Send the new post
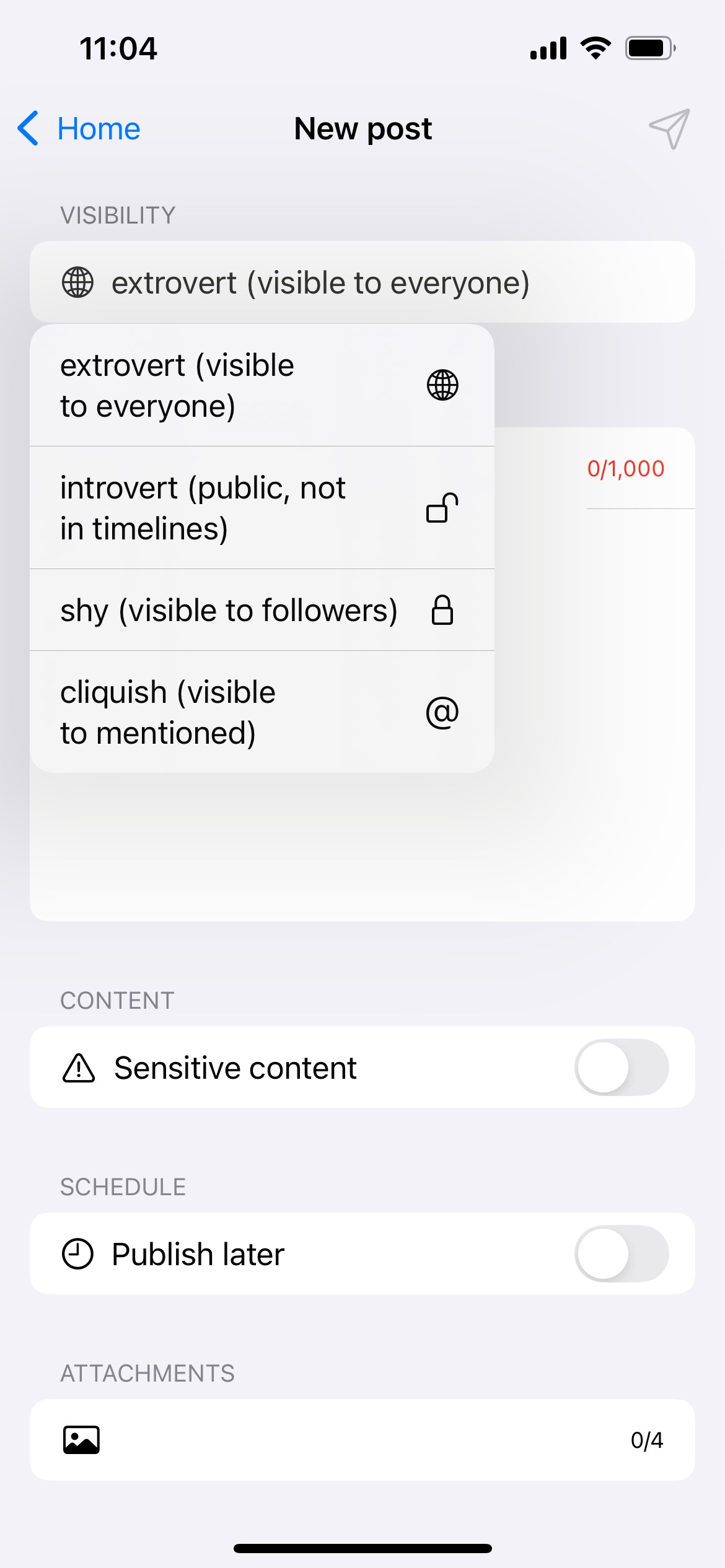 [670, 129]
